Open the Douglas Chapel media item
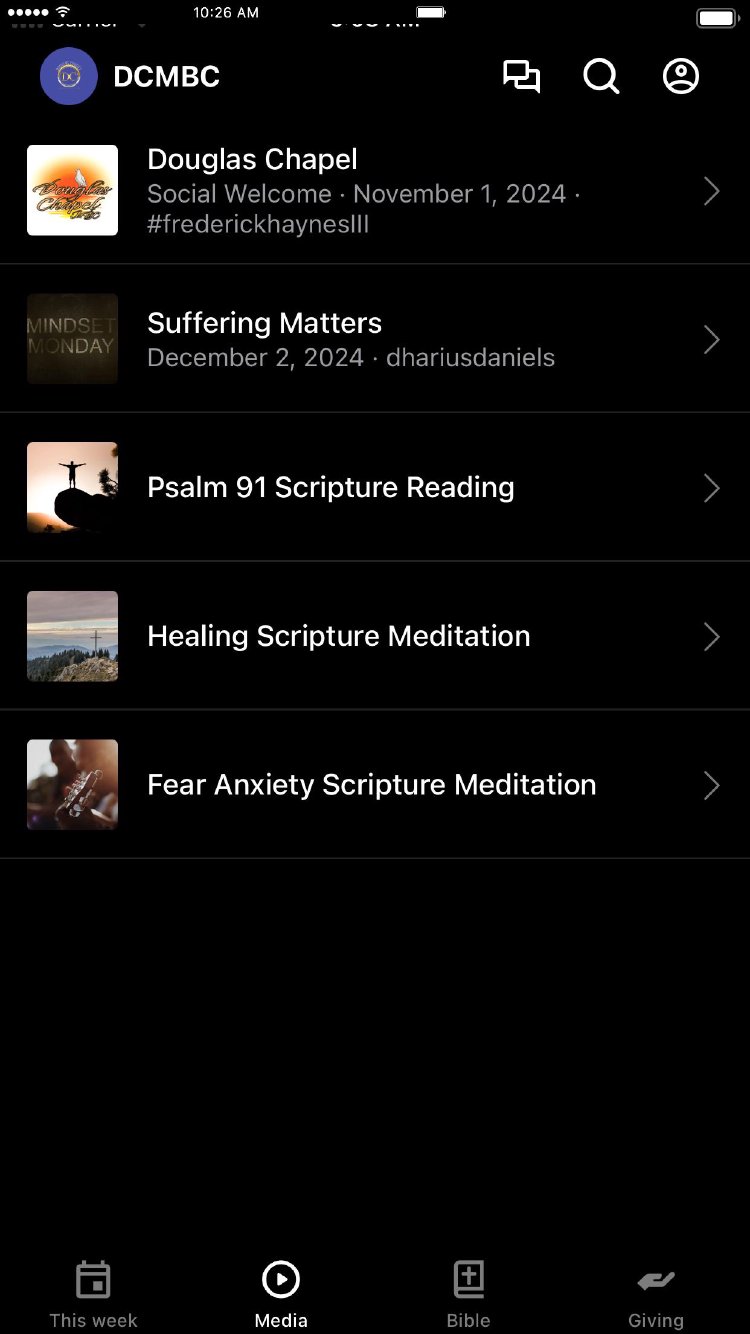750x1334 pixels. click(x=374, y=191)
